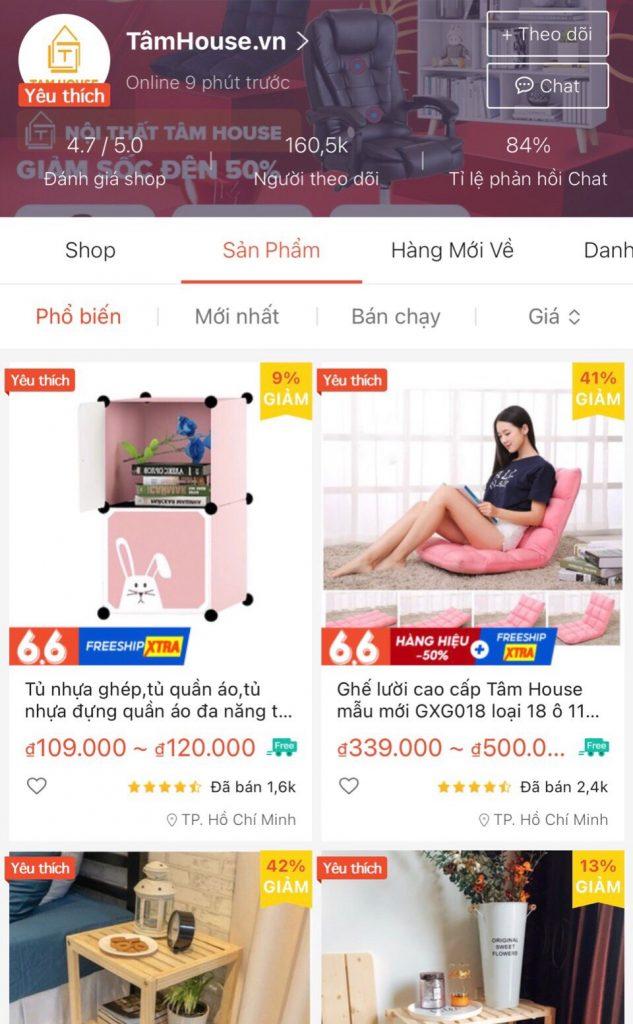
Task: Sort products by Phổ biến
Action: 78,316
